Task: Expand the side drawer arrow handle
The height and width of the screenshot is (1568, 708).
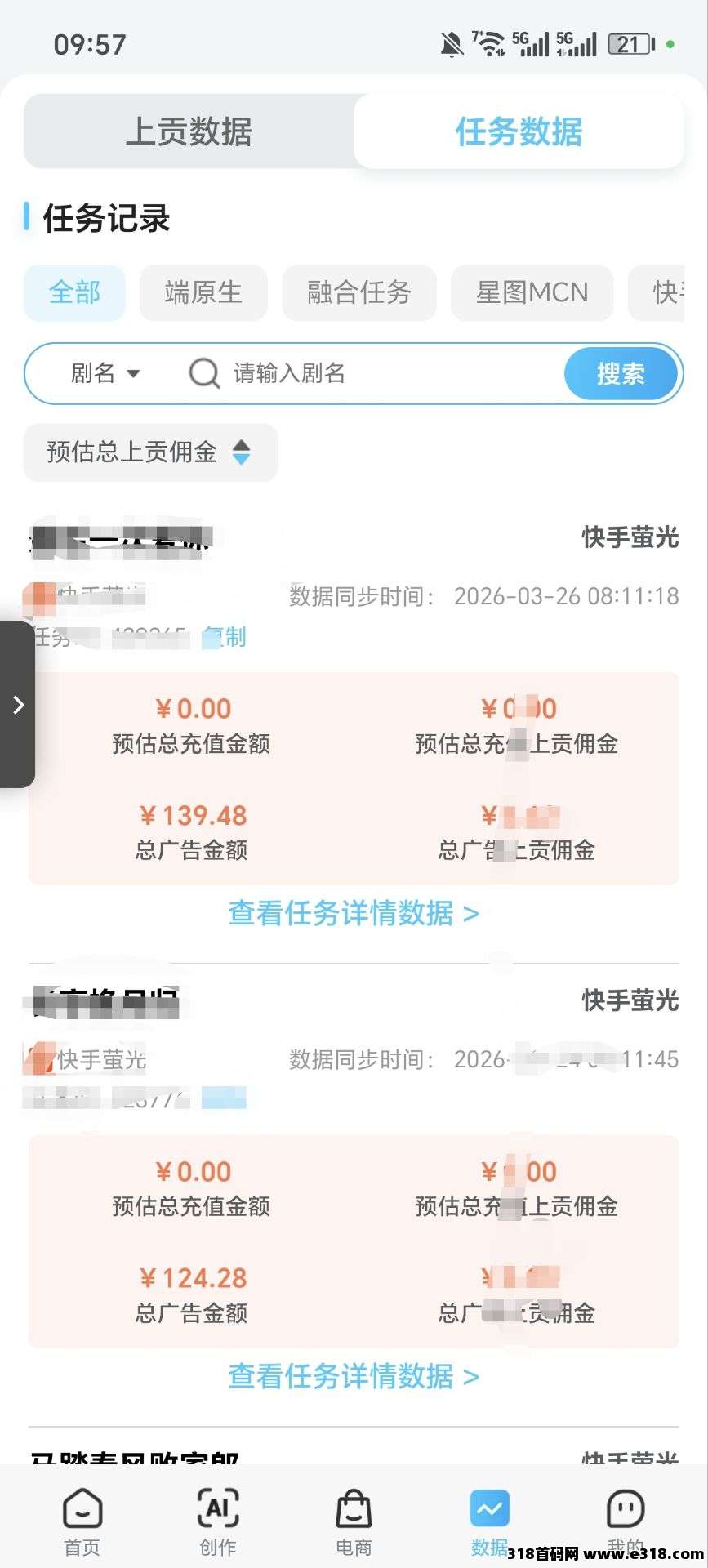Action: click(x=18, y=705)
